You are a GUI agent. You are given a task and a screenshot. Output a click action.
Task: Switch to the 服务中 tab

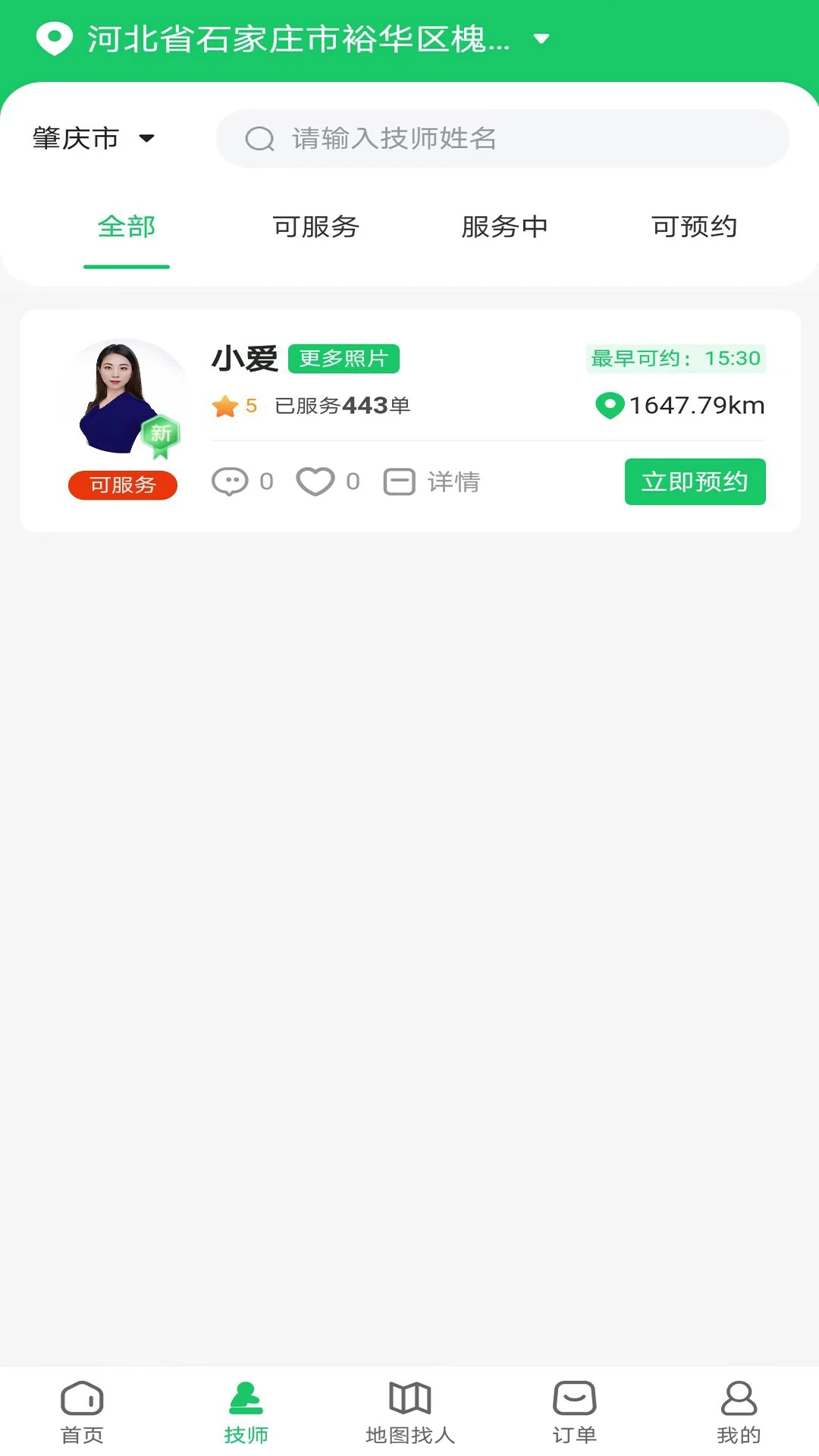[504, 227]
